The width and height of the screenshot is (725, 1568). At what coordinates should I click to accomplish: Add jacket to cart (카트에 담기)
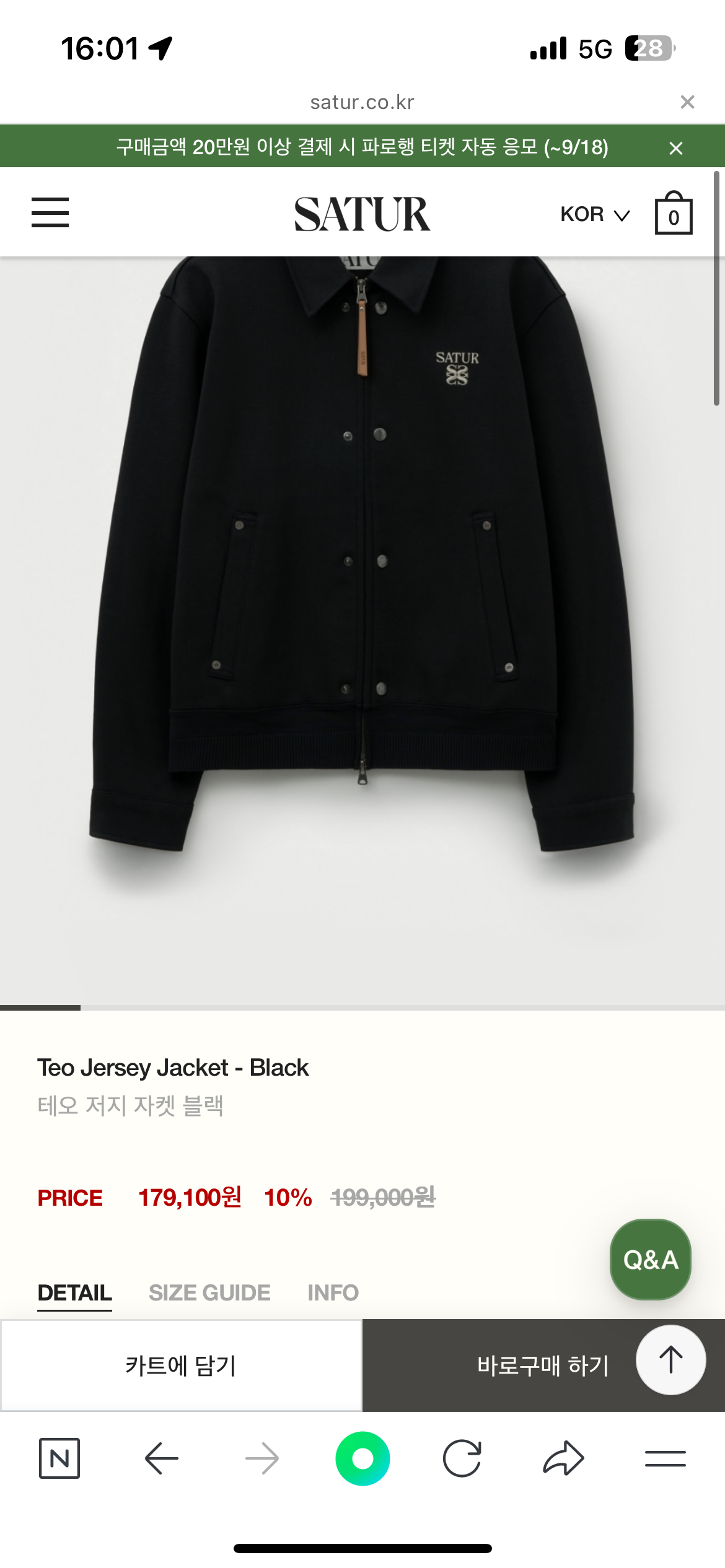pyautogui.click(x=181, y=1365)
